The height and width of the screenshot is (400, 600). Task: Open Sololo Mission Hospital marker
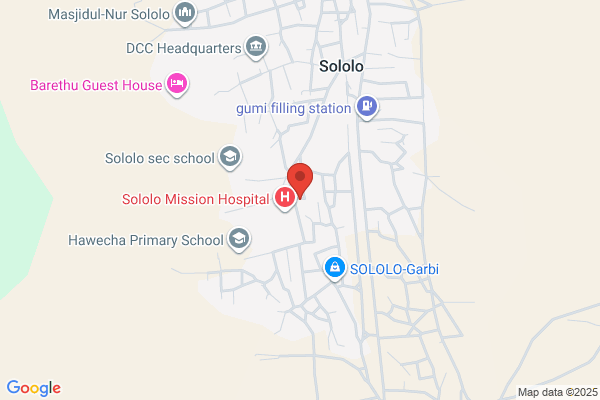[285, 198]
